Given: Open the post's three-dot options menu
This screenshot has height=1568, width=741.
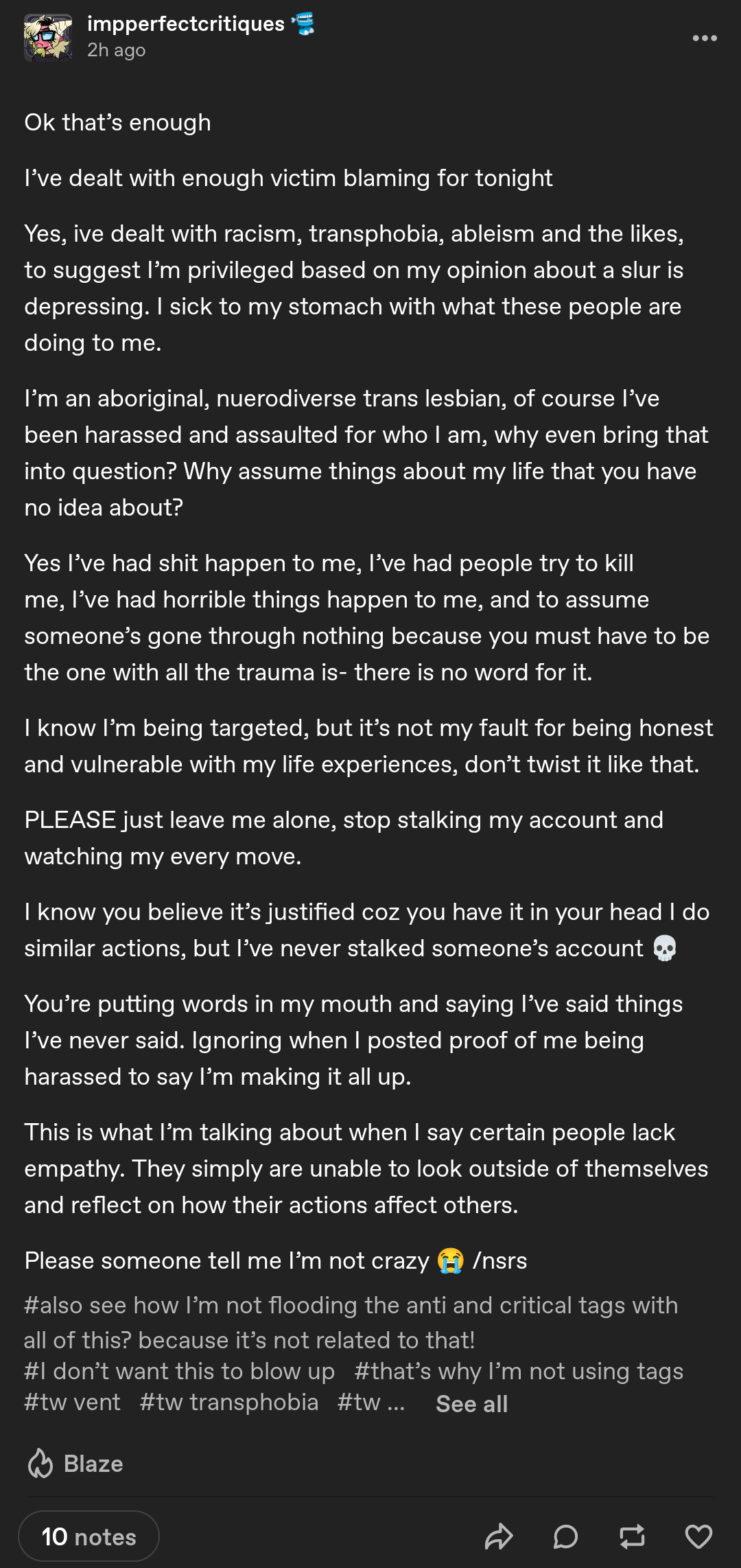Looking at the screenshot, I should (705, 38).
